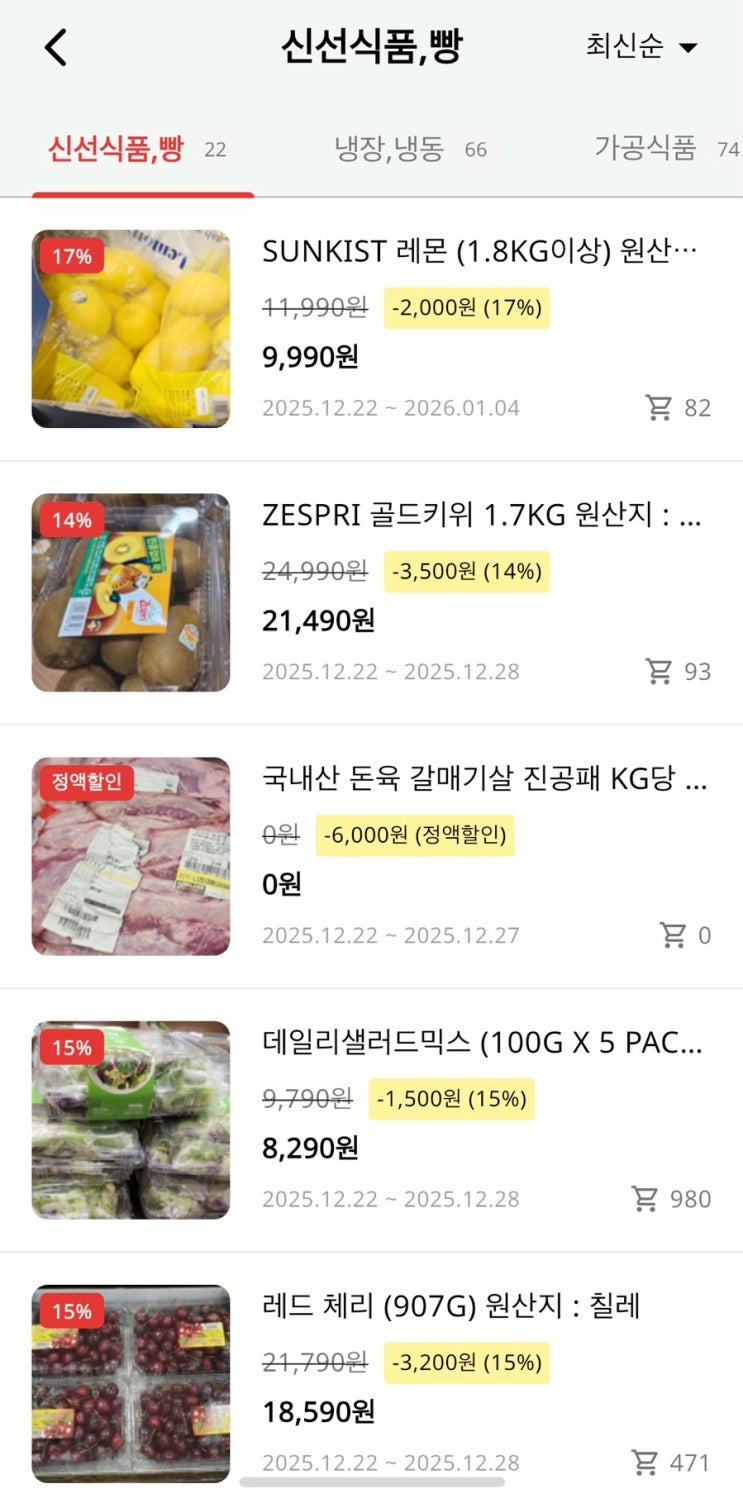Tap the cart icon for ZESPRI 골드키위
Screen dimensions: 743x1503
click(659, 671)
